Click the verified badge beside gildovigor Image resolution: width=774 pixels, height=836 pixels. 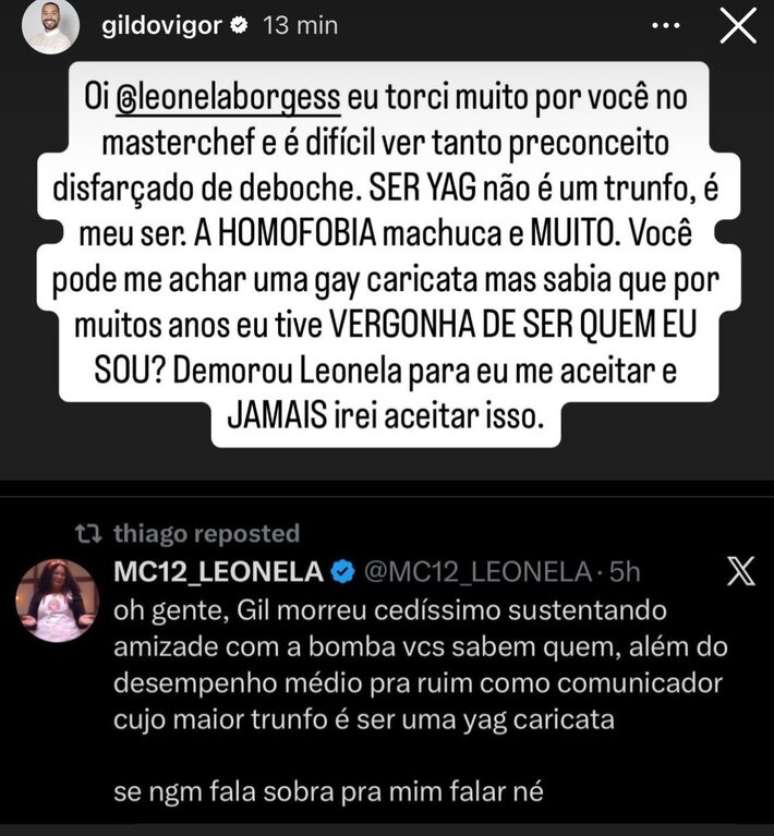(x=238, y=25)
